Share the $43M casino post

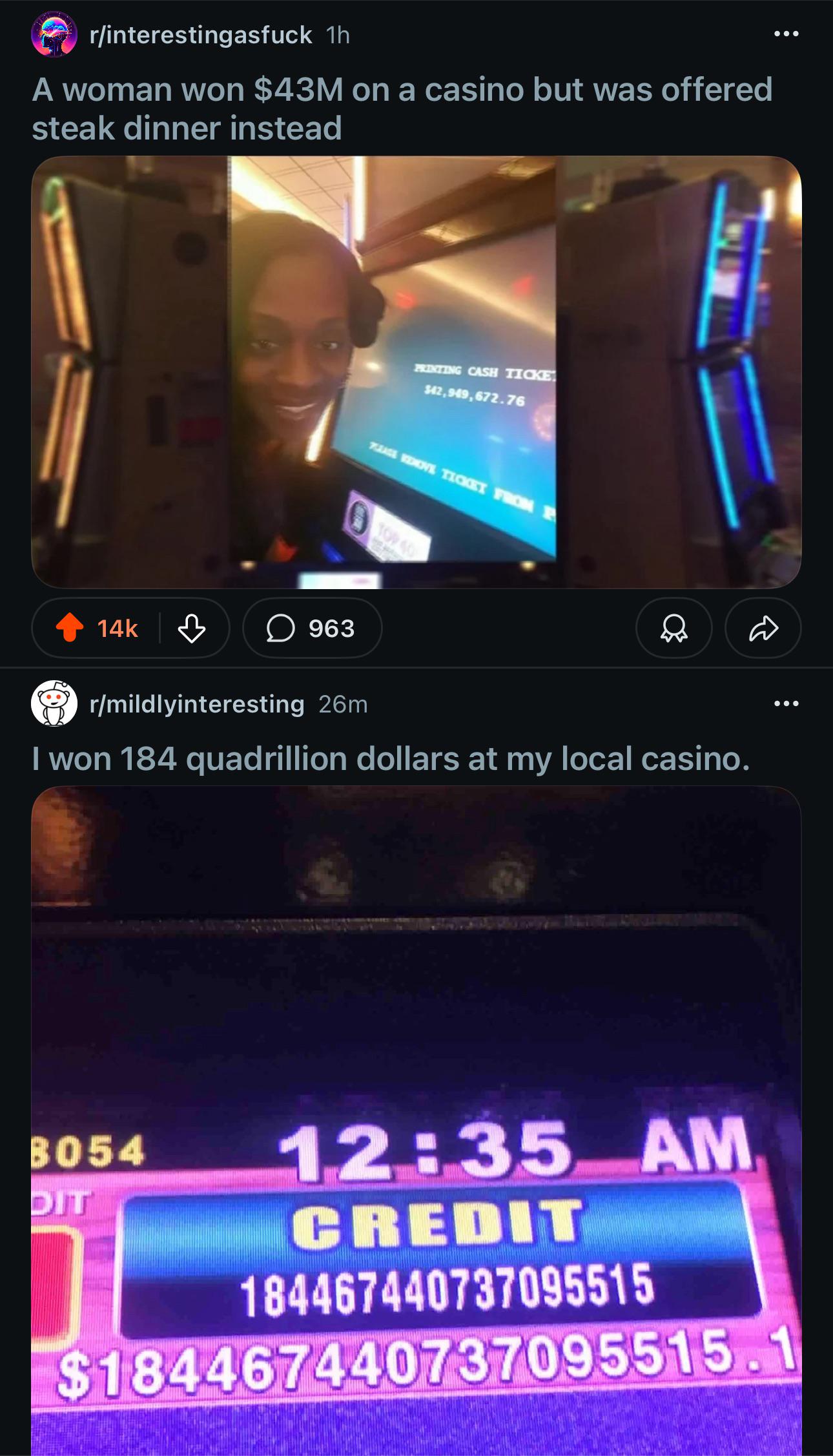763,628
